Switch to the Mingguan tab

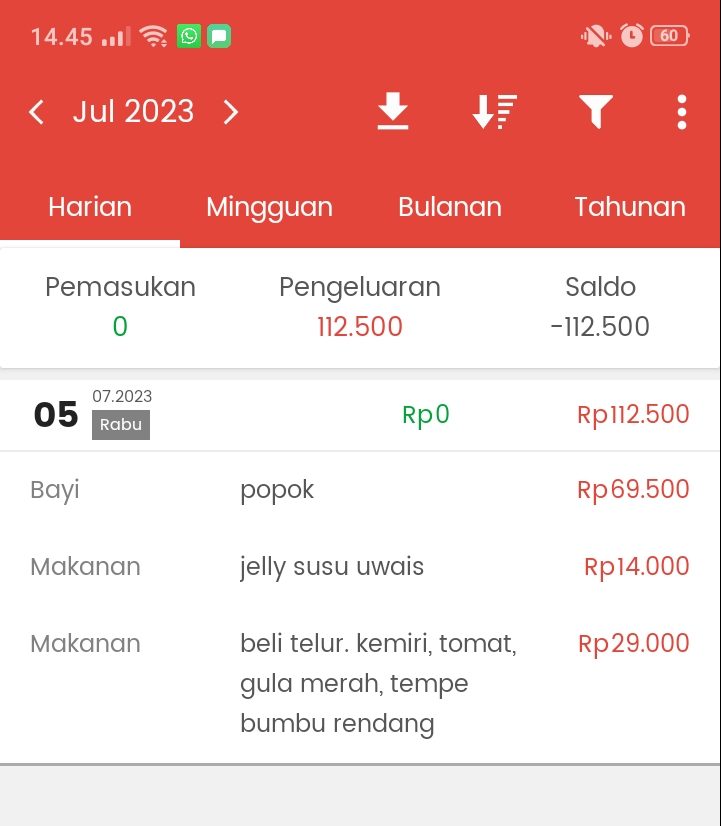click(269, 207)
